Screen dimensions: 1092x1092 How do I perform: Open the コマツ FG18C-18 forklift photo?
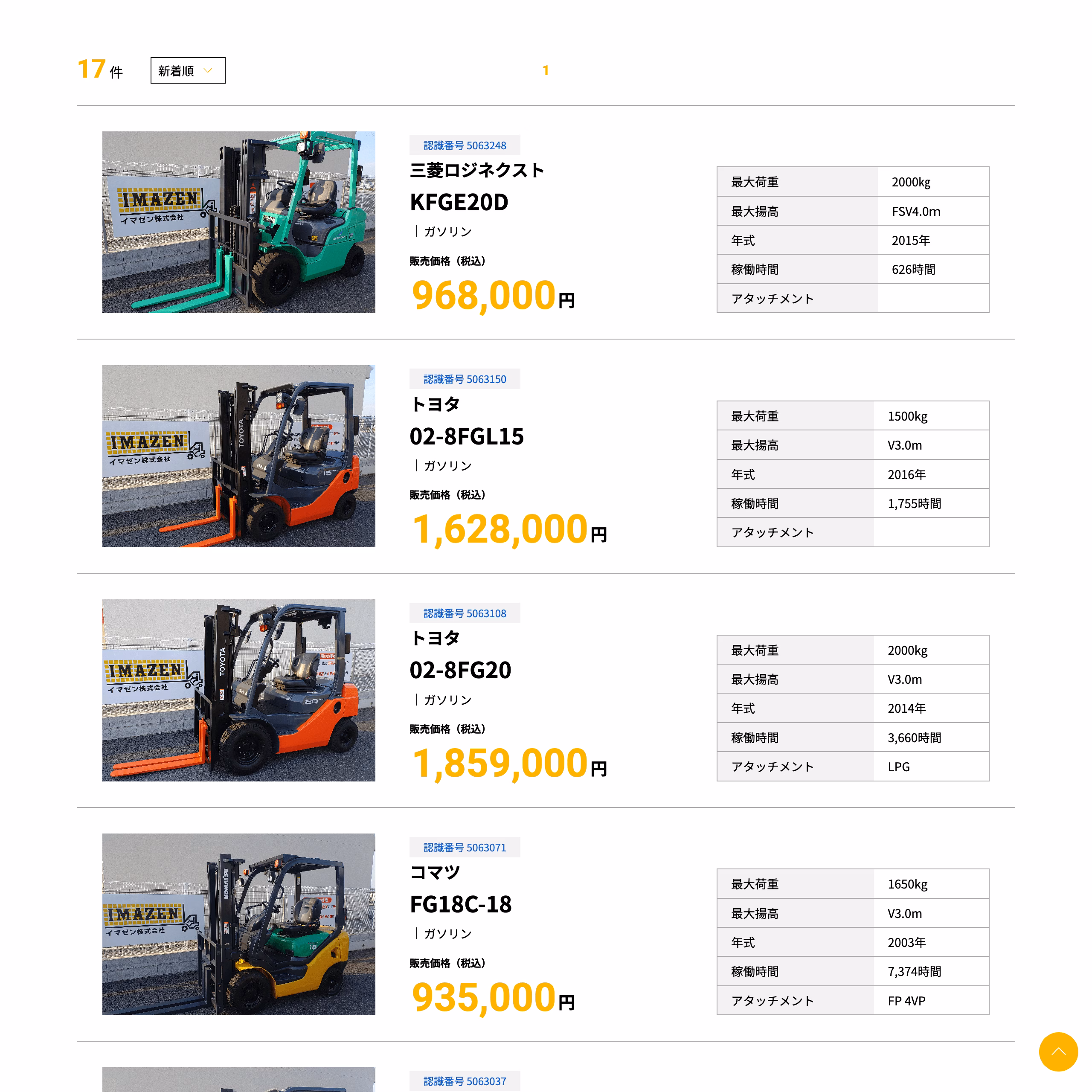pos(238,924)
